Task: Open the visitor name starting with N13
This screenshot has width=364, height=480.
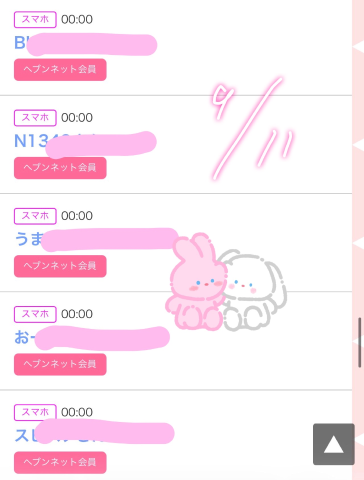Action: coord(85,141)
